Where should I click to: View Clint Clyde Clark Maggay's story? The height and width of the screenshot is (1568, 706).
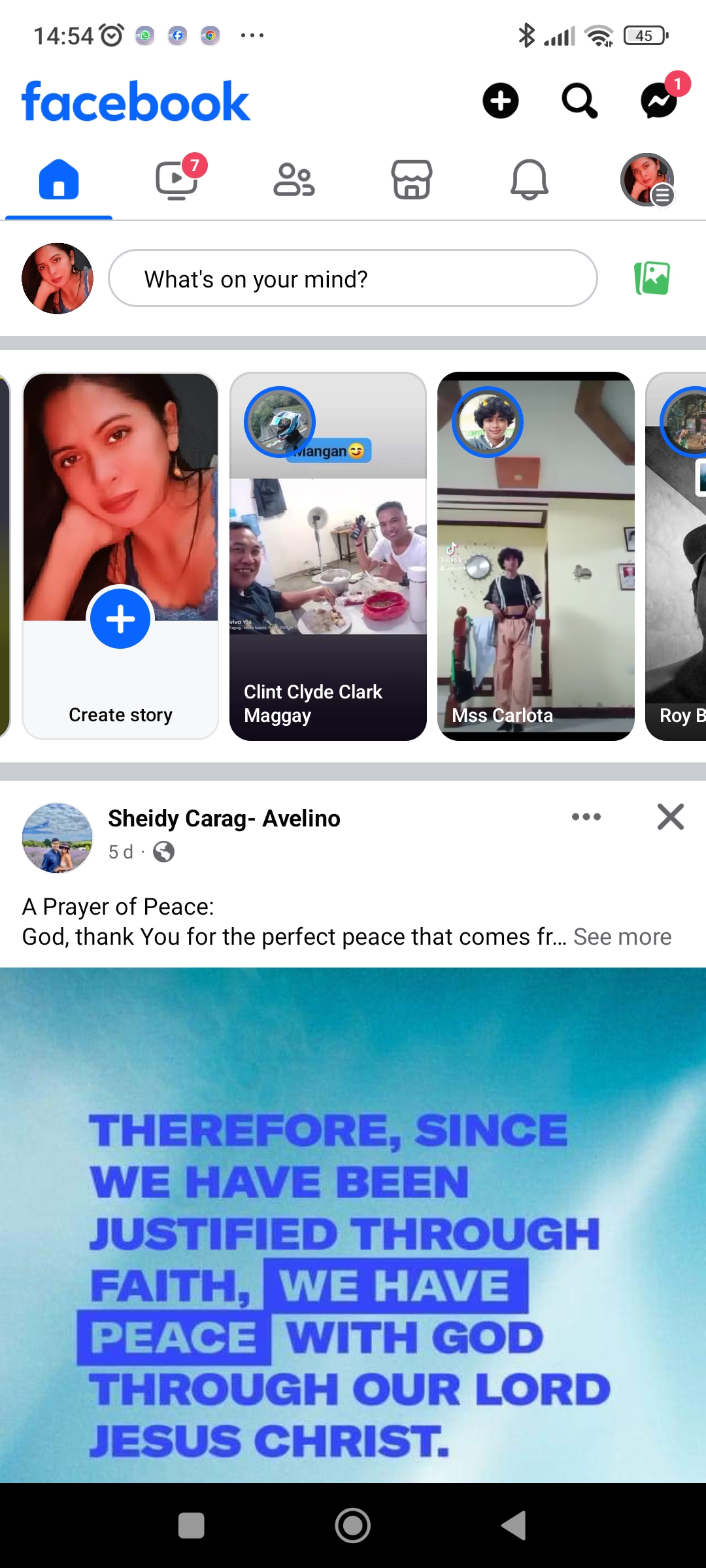point(328,556)
